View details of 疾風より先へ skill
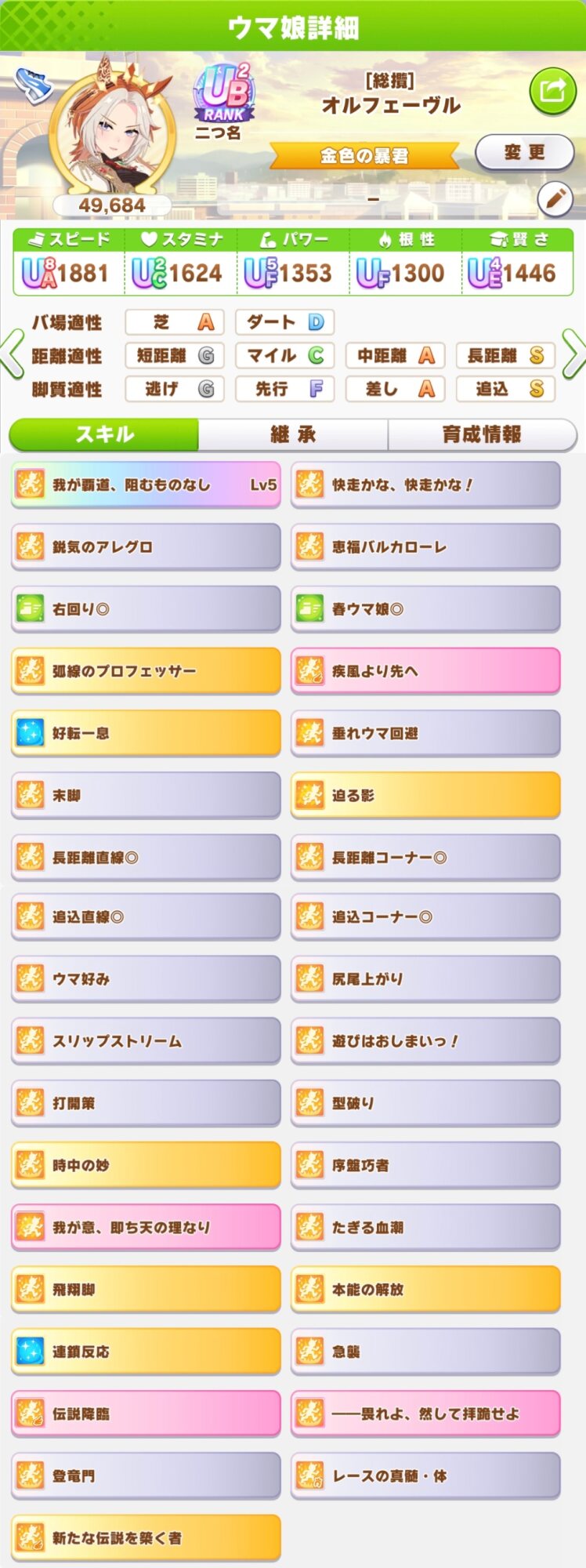Viewport: 586px width, 1568px height. tap(425, 671)
